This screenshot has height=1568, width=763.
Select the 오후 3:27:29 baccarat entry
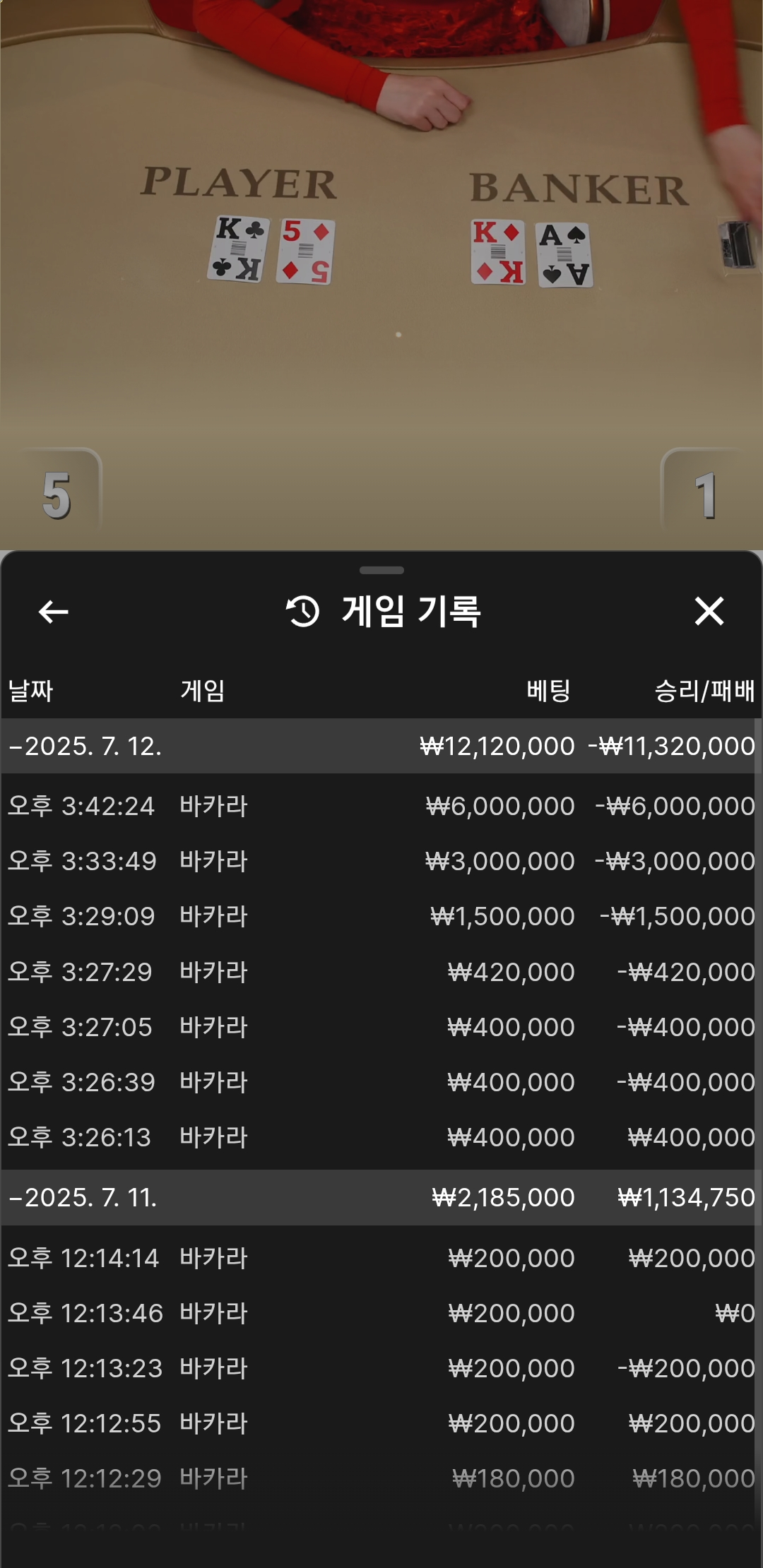pyautogui.click(x=381, y=972)
